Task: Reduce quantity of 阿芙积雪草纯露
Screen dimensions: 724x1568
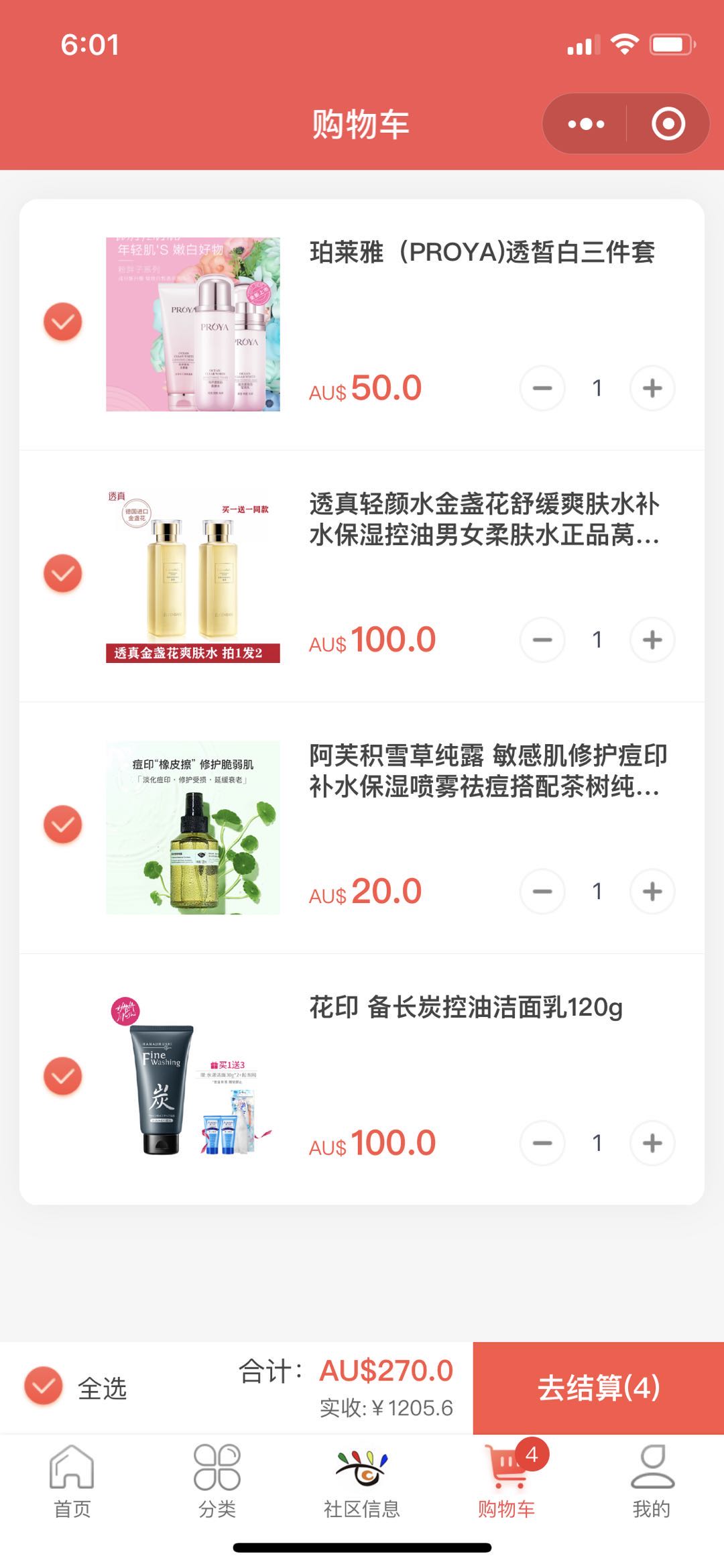Action: point(542,892)
